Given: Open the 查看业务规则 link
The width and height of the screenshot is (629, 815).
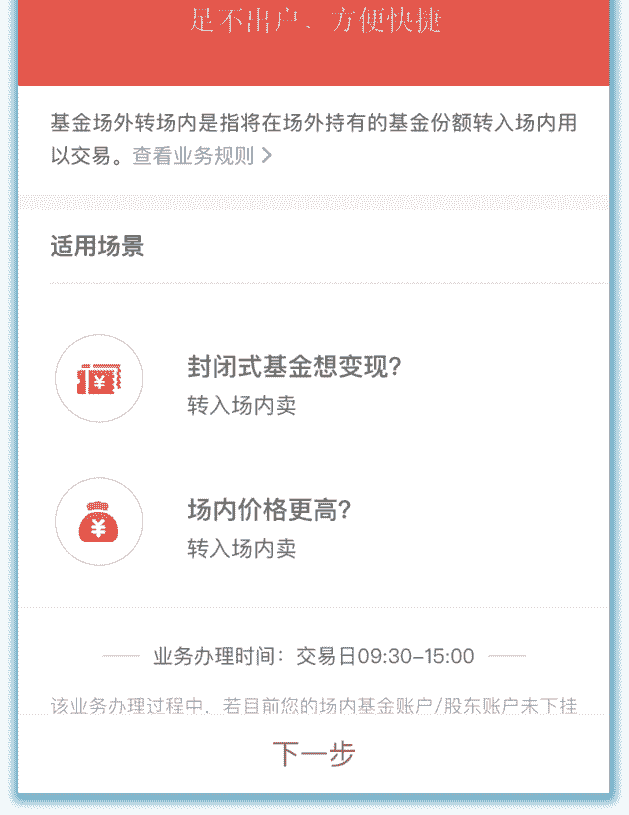Looking at the screenshot, I should pyautogui.click(x=201, y=156).
